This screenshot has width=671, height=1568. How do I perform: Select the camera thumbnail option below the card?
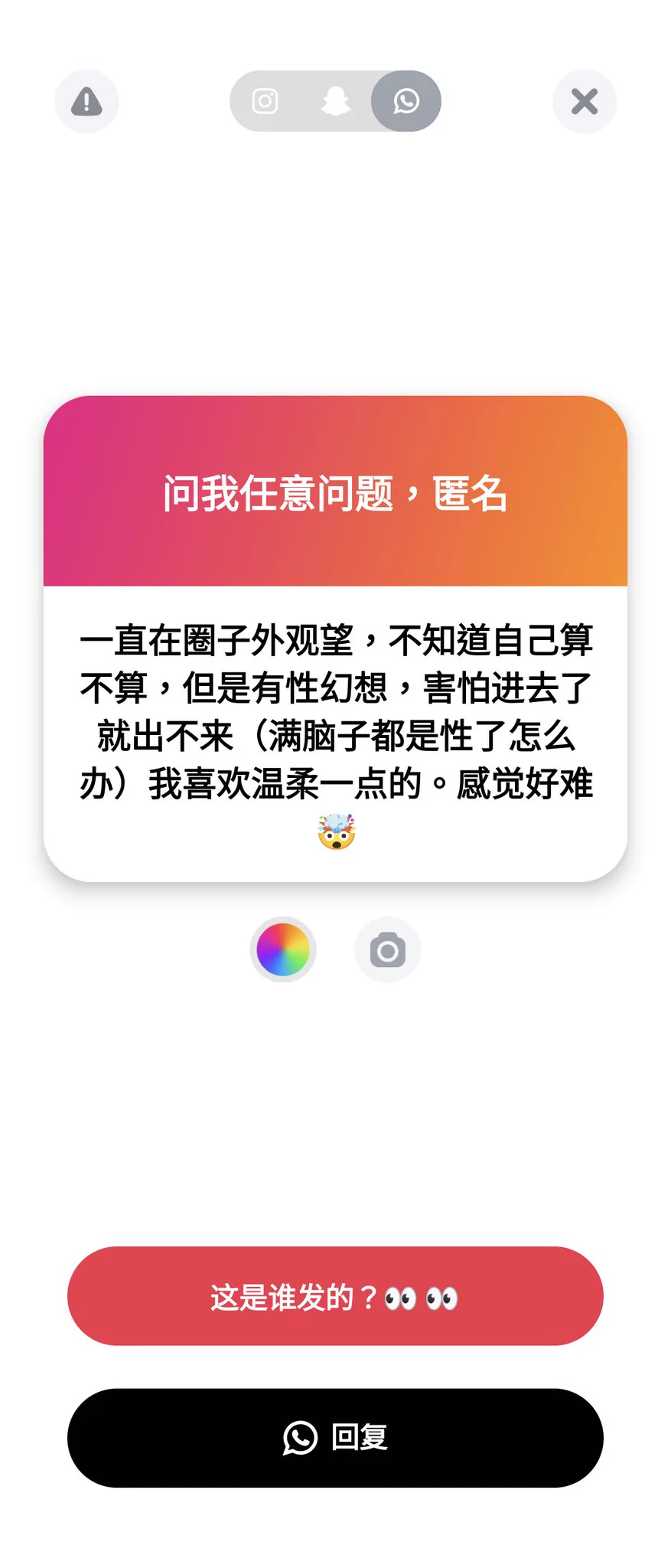coord(388,949)
